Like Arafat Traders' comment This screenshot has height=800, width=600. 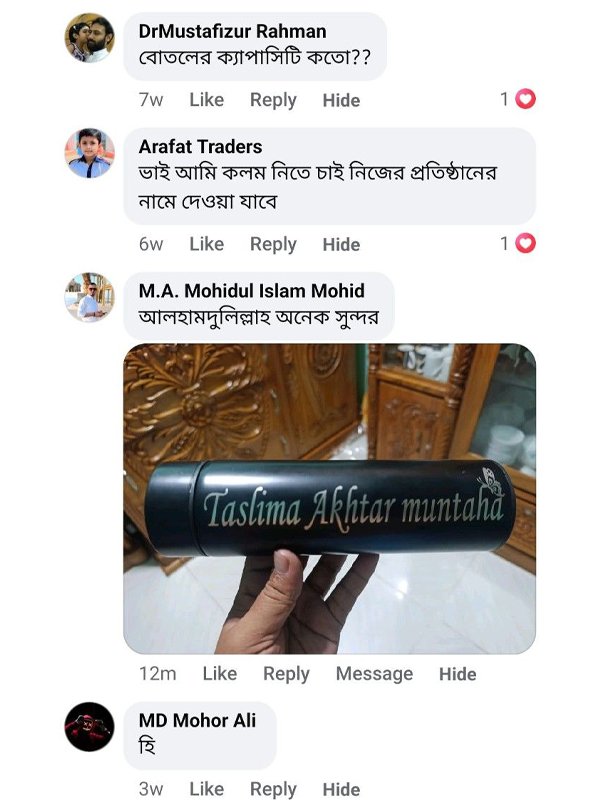206,244
